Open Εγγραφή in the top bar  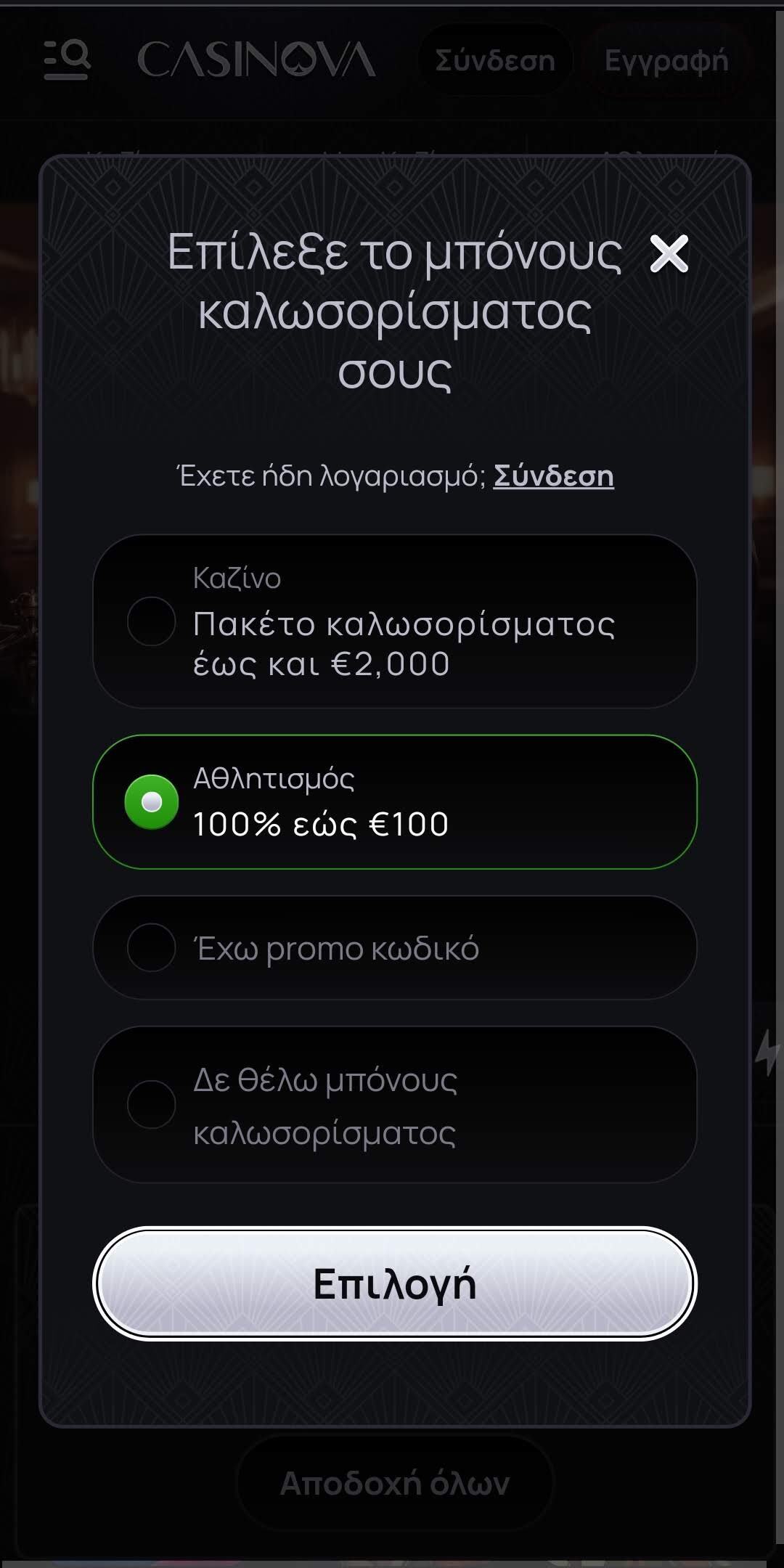(666, 61)
